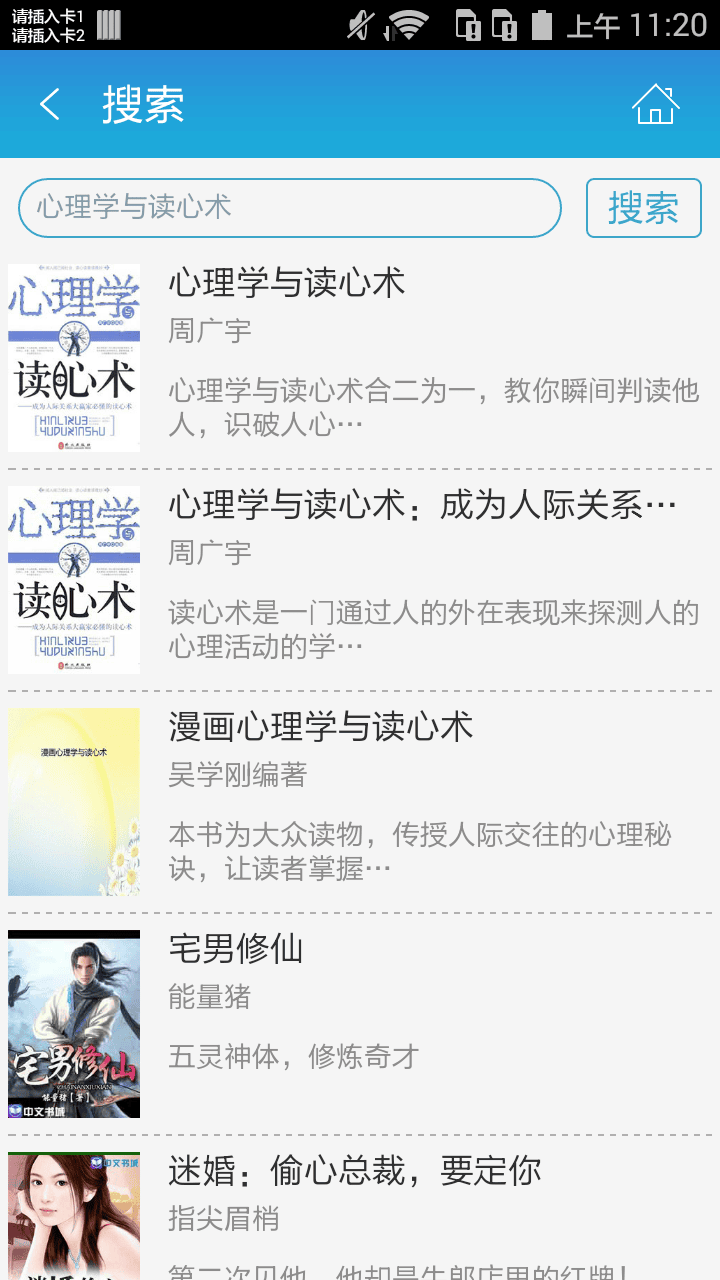Image resolution: width=720 pixels, height=1280 pixels.
Task: Tap the search input field
Action: pyautogui.click(x=290, y=208)
